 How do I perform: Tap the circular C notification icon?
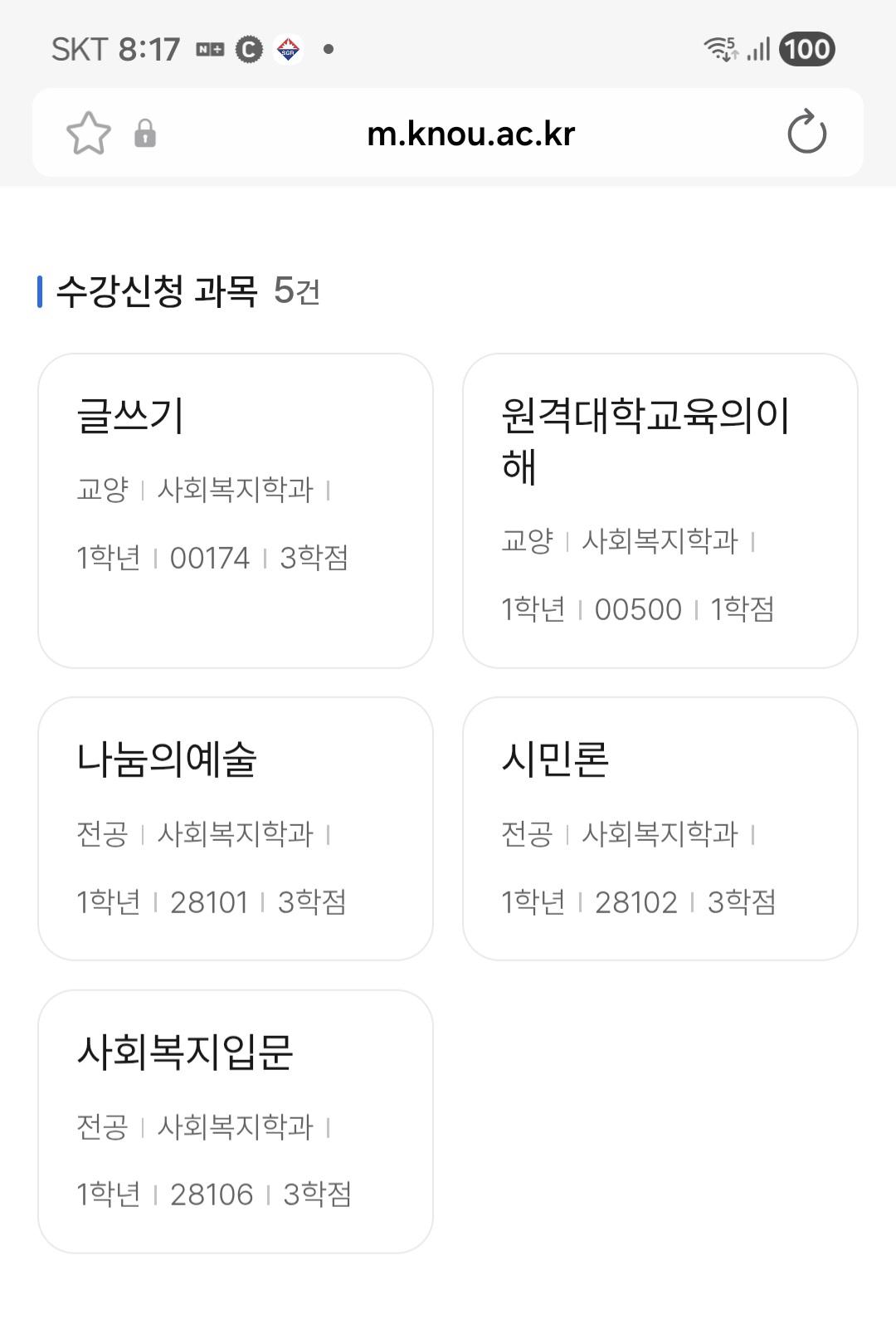coord(248,51)
